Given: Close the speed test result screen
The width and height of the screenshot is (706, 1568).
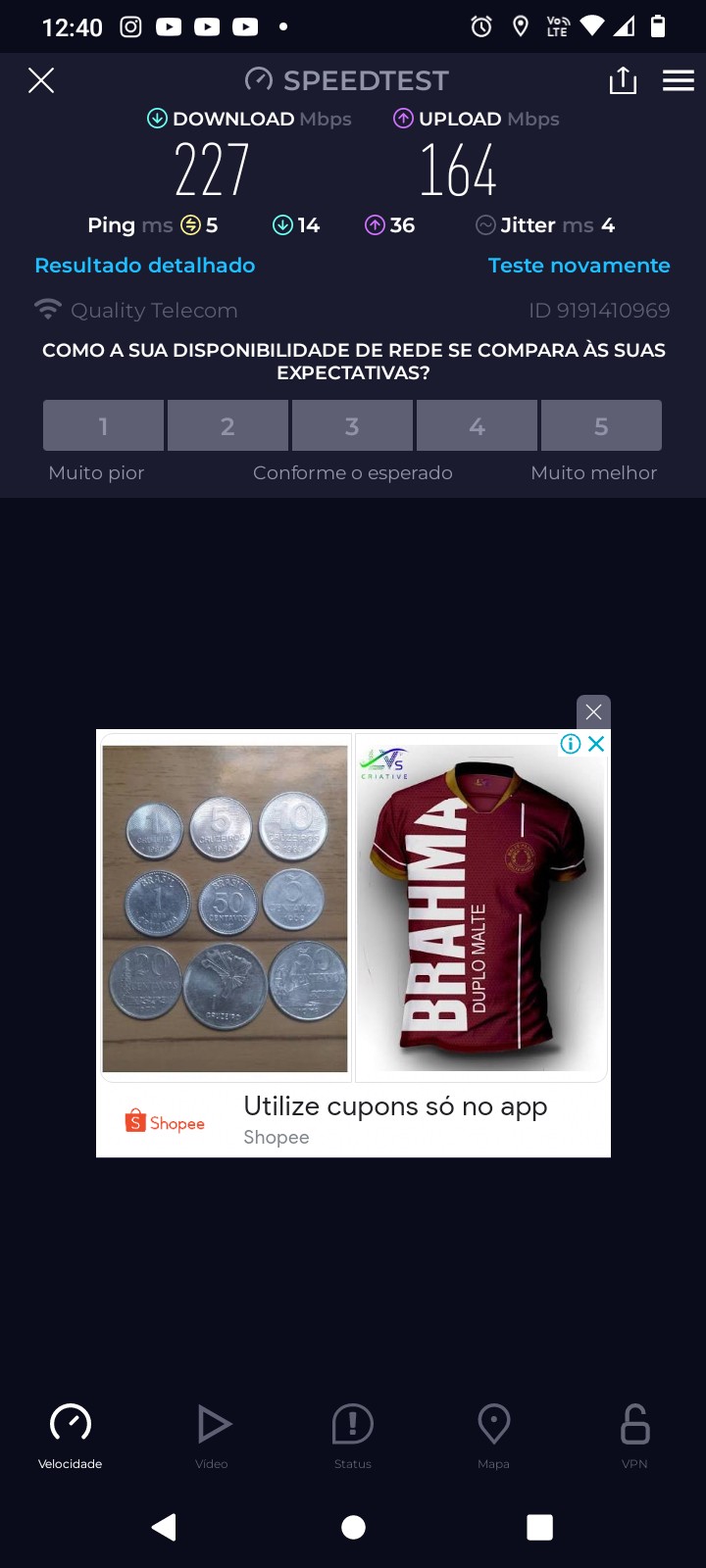Looking at the screenshot, I should click(41, 80).
